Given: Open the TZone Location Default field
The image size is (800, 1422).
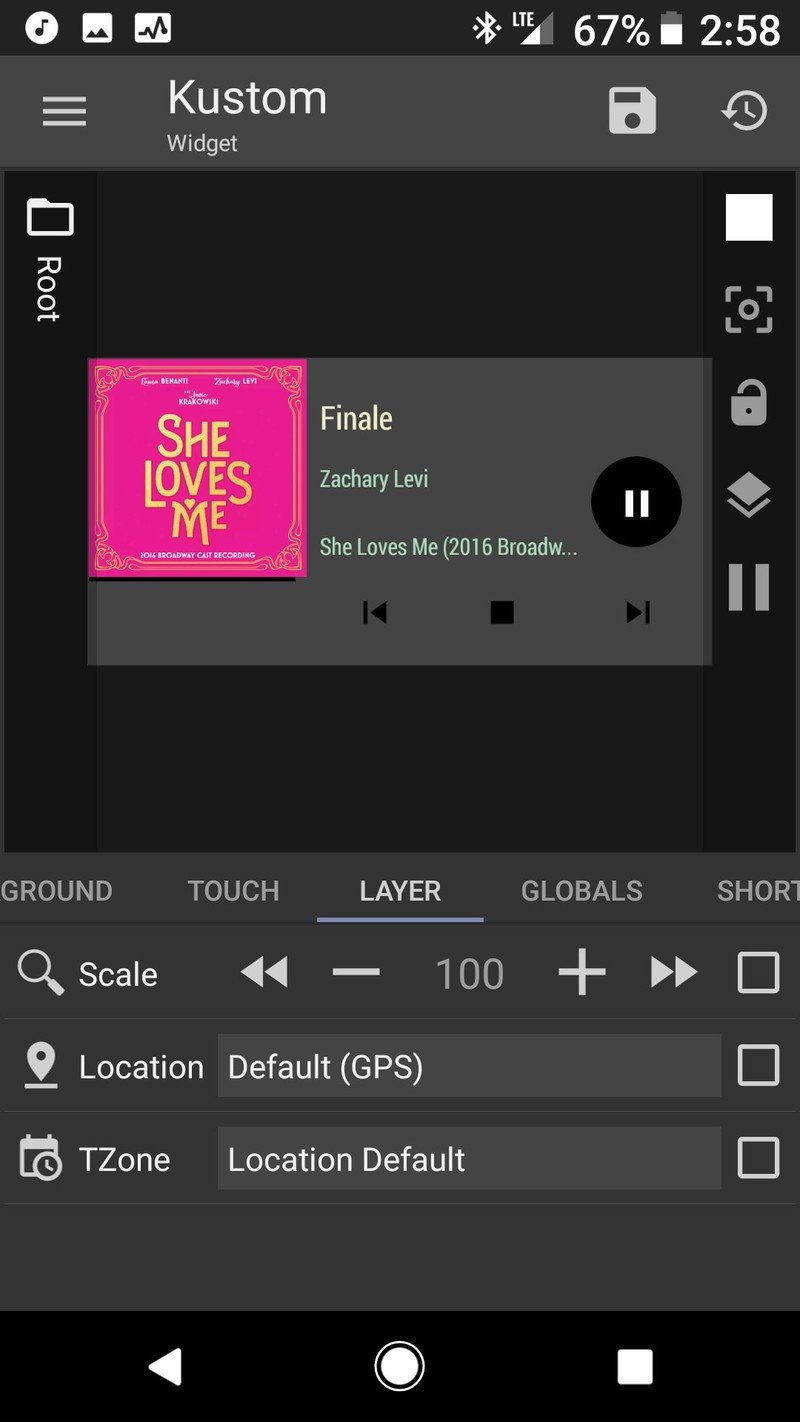Looking at the screenshot, I should tap(469, 1159).
